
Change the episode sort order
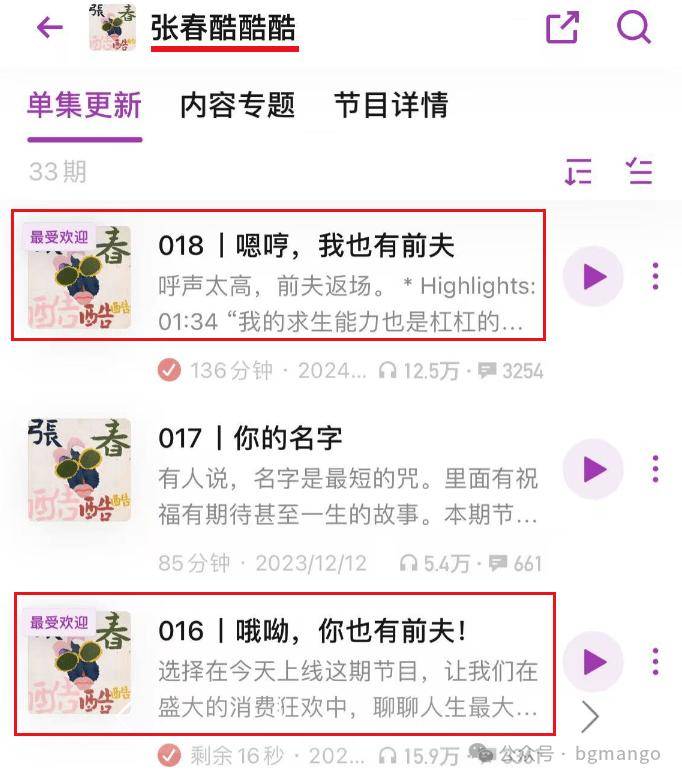[578, 172]
